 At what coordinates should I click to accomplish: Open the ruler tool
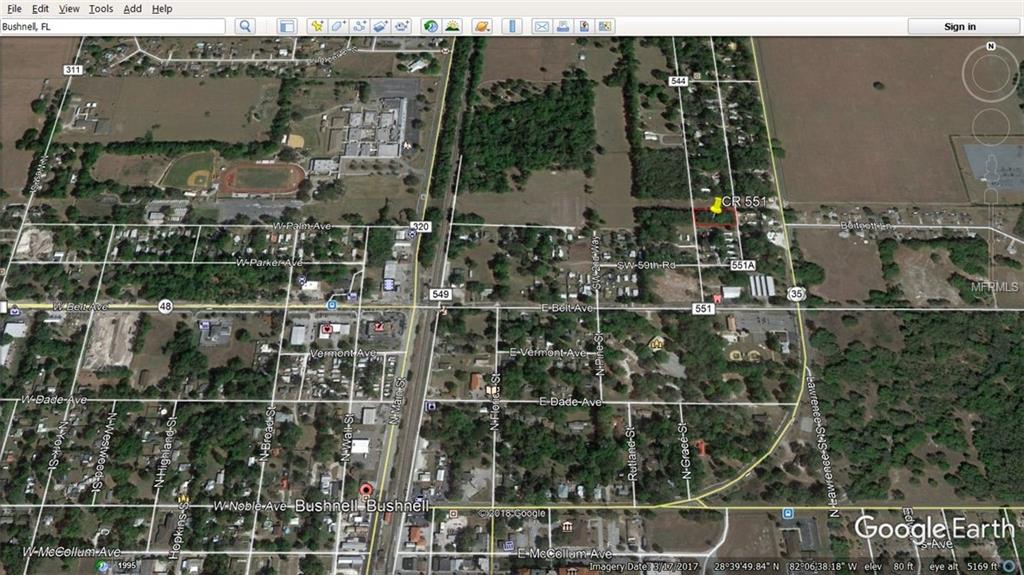click(x=512, y=26)
